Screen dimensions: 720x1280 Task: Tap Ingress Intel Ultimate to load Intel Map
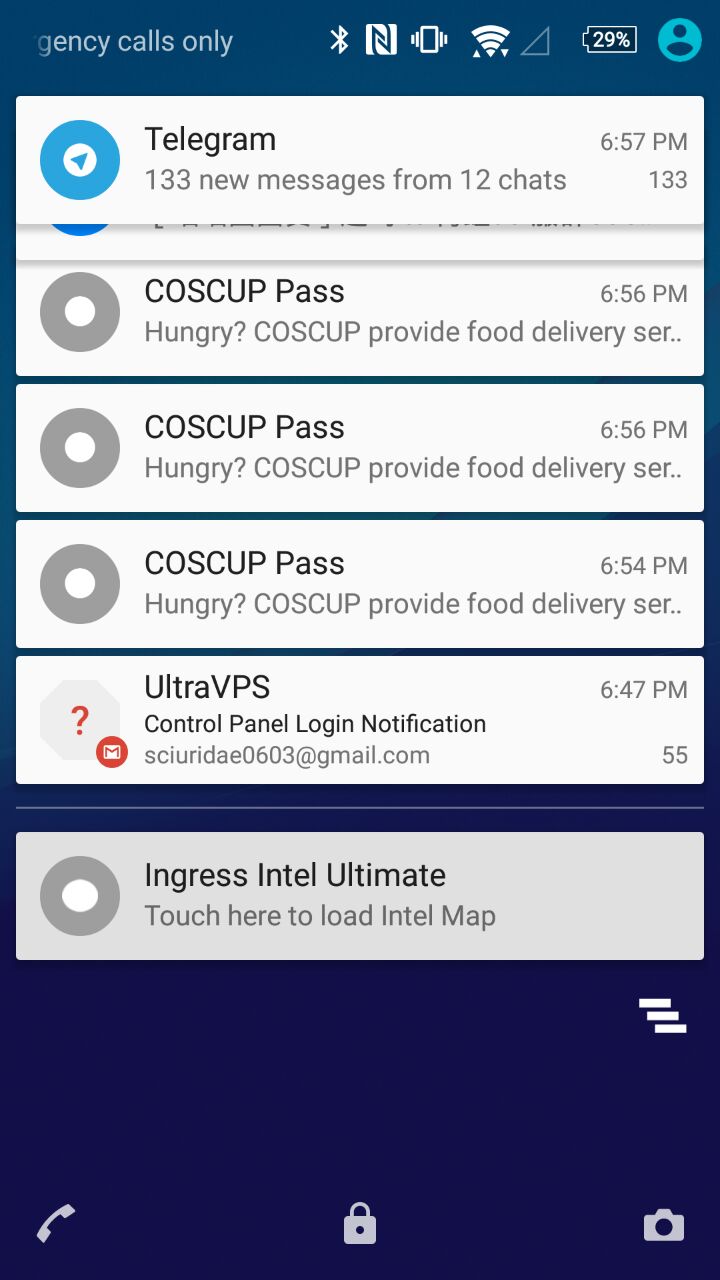coord(360,896)
